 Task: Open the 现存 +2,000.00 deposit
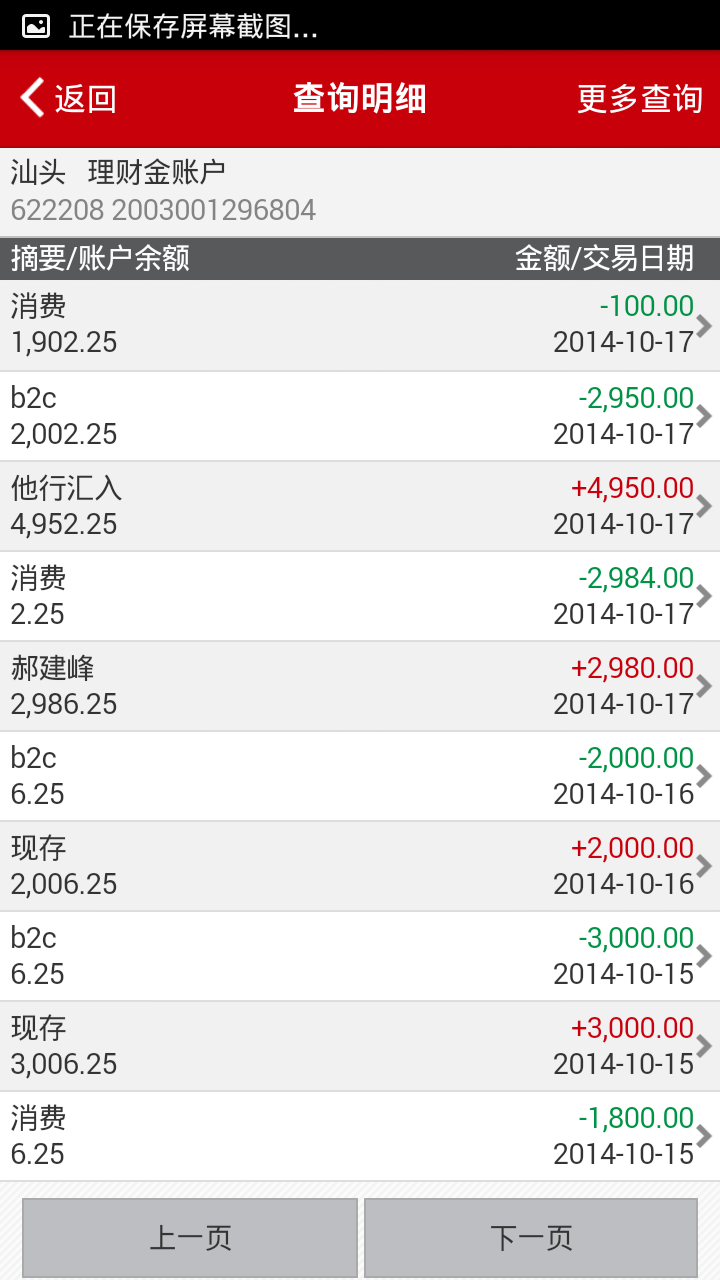pyautogui.click(x=360, y=866)
